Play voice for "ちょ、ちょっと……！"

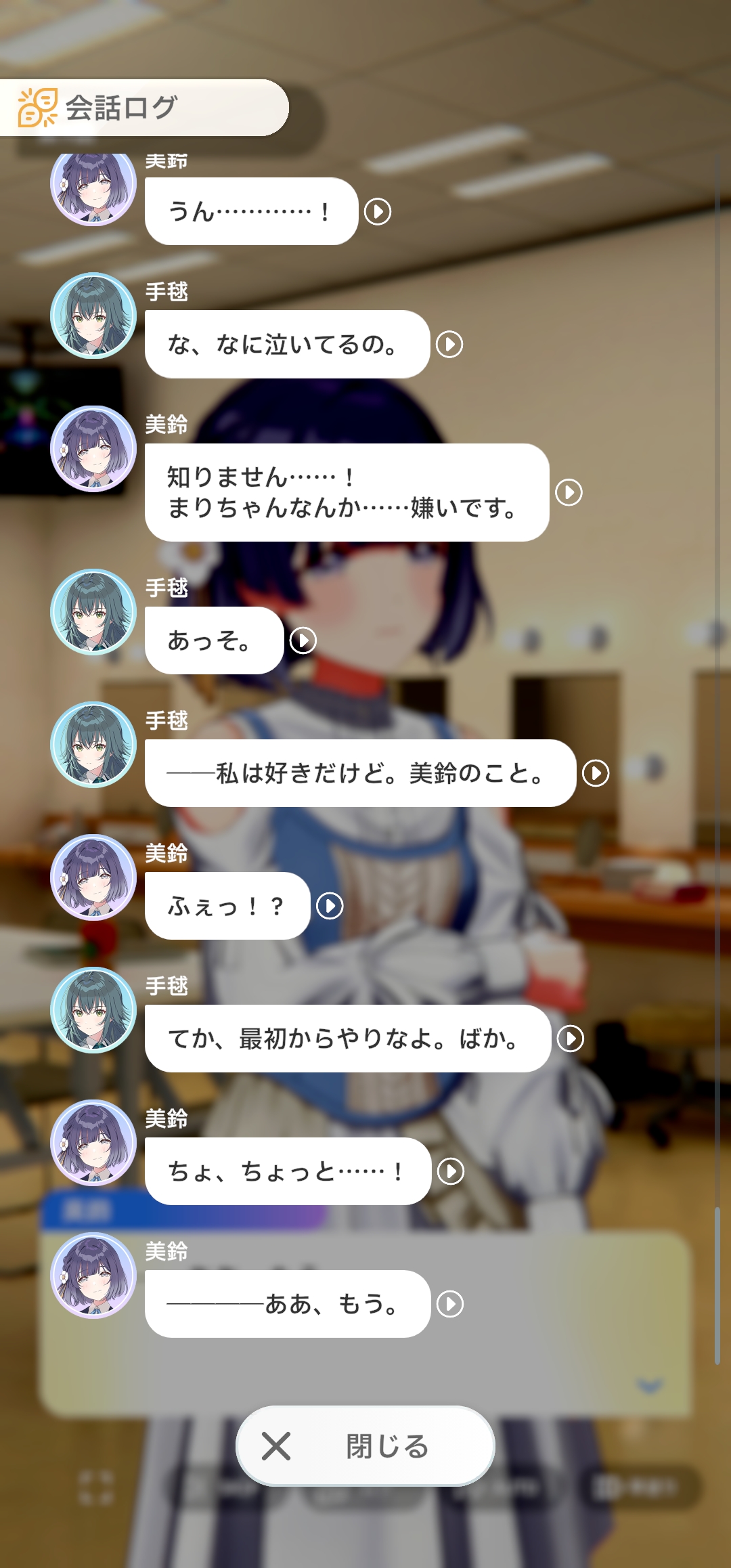click(451, 1171)
